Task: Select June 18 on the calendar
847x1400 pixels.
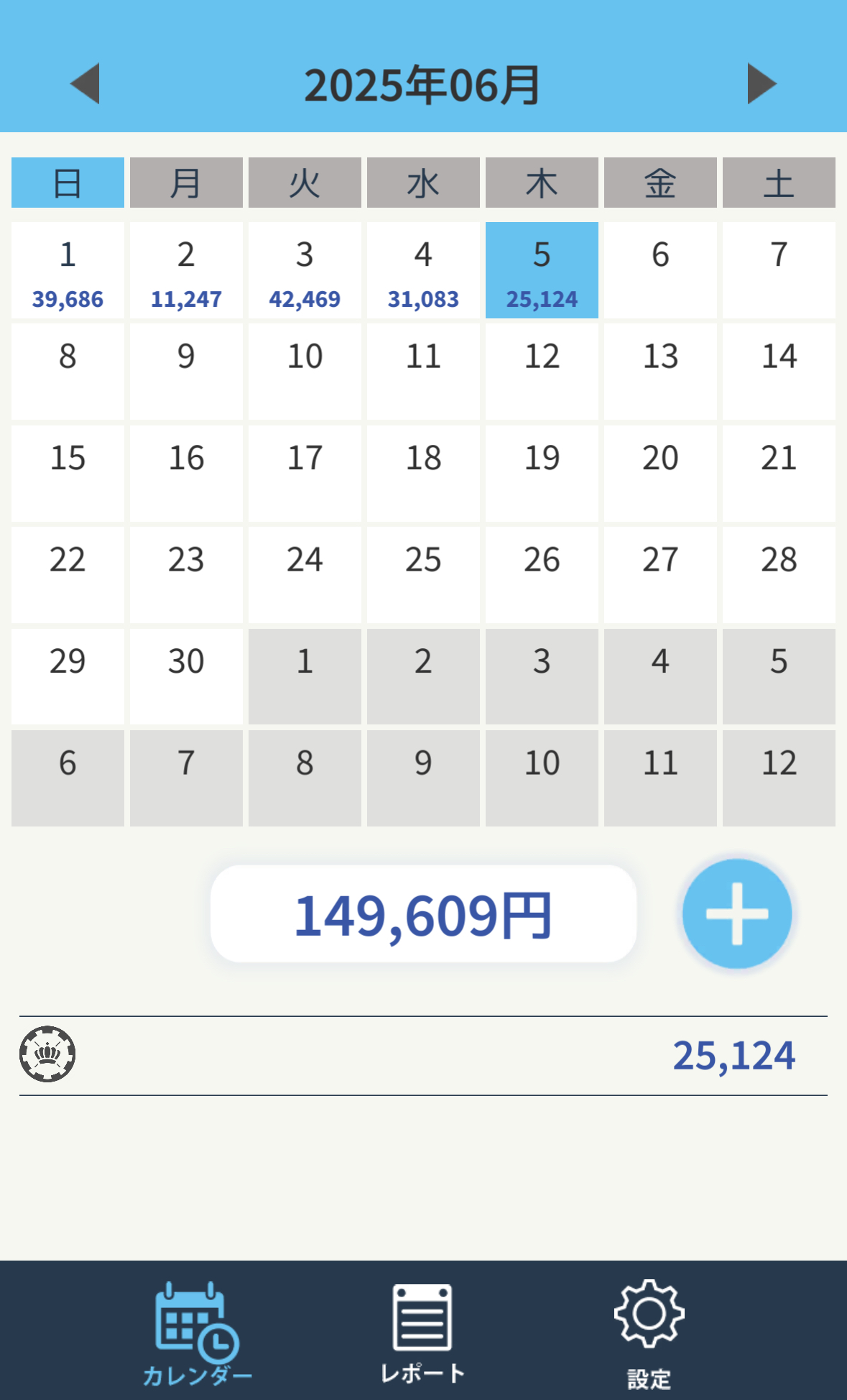Action: [x=423, y=474]
